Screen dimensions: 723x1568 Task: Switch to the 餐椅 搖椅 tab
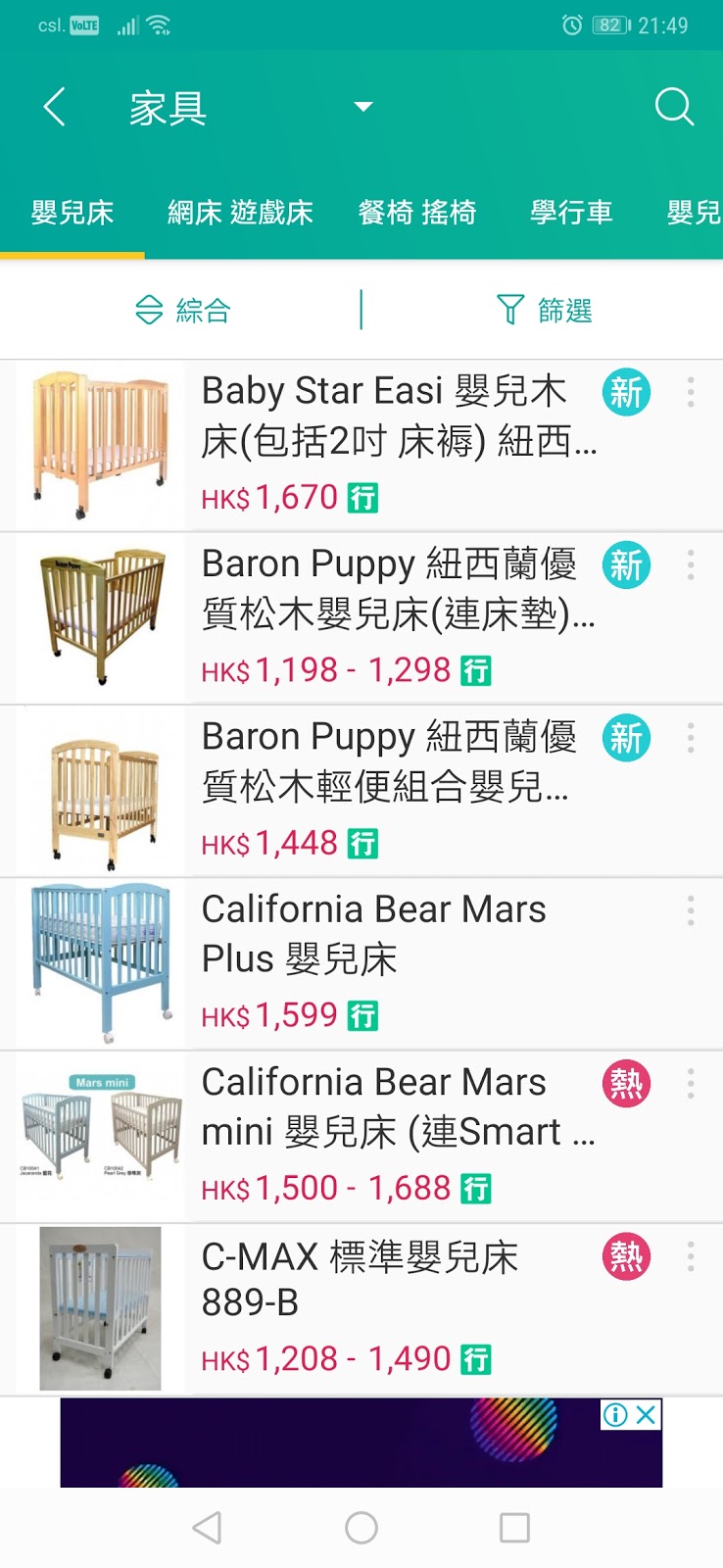point(417,213)
